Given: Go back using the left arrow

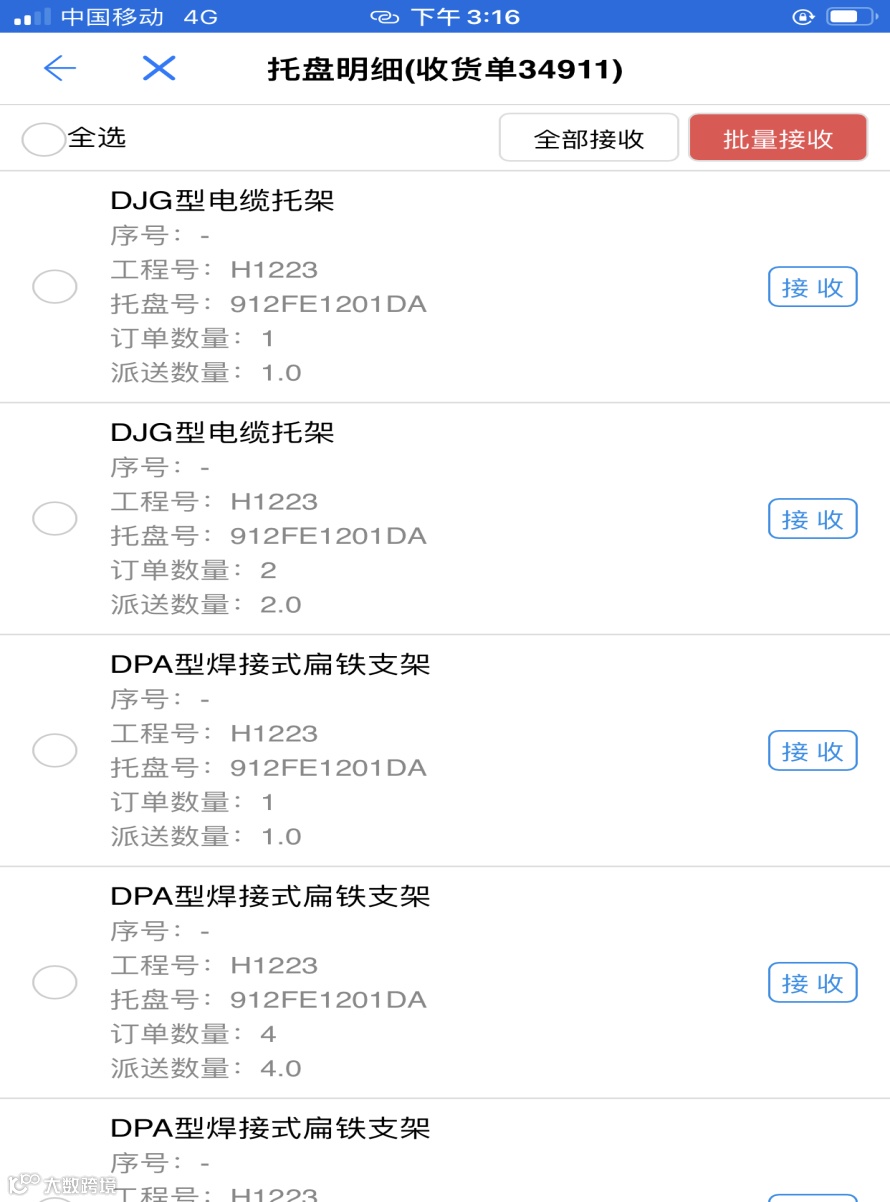Looking at the screenshot, I should (60, 68).
